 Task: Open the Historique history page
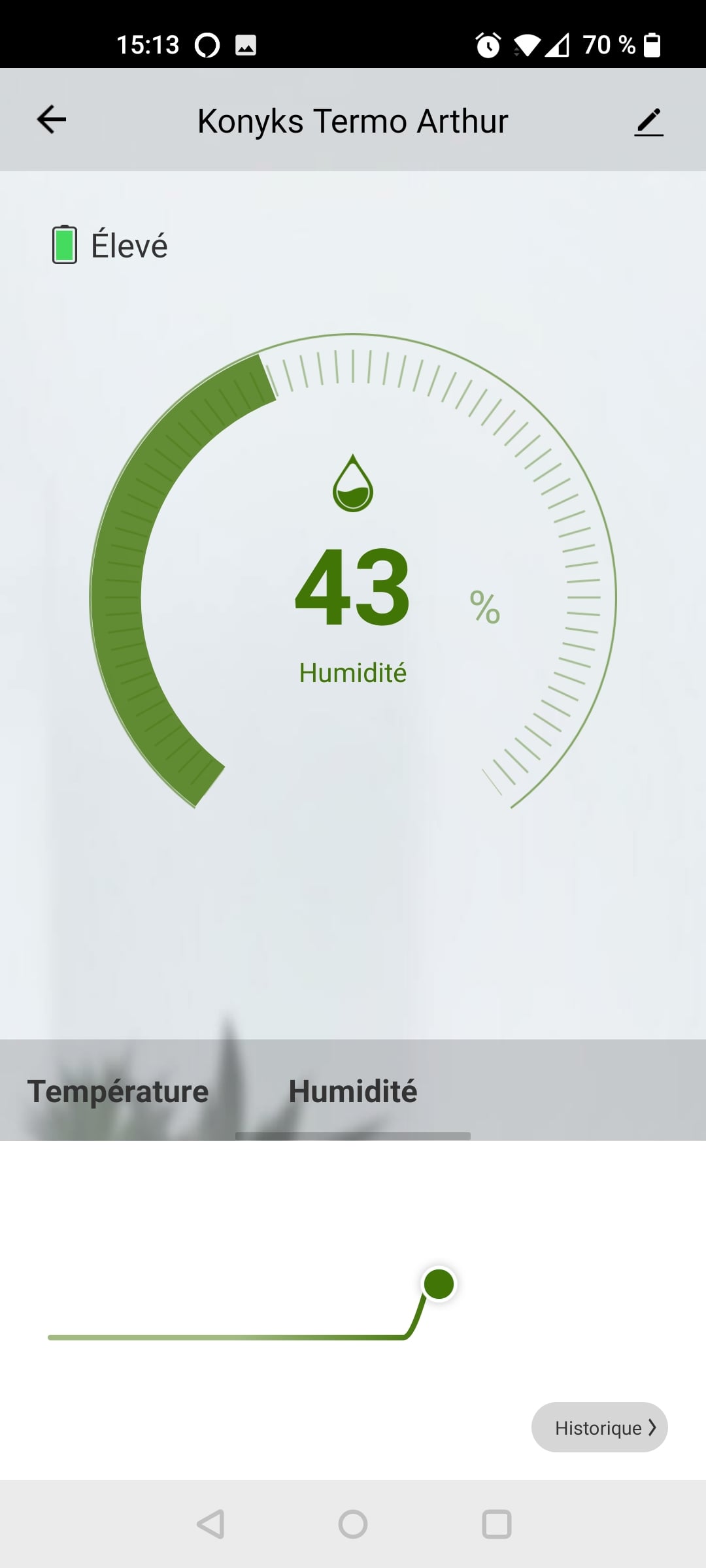point(599,1428)
